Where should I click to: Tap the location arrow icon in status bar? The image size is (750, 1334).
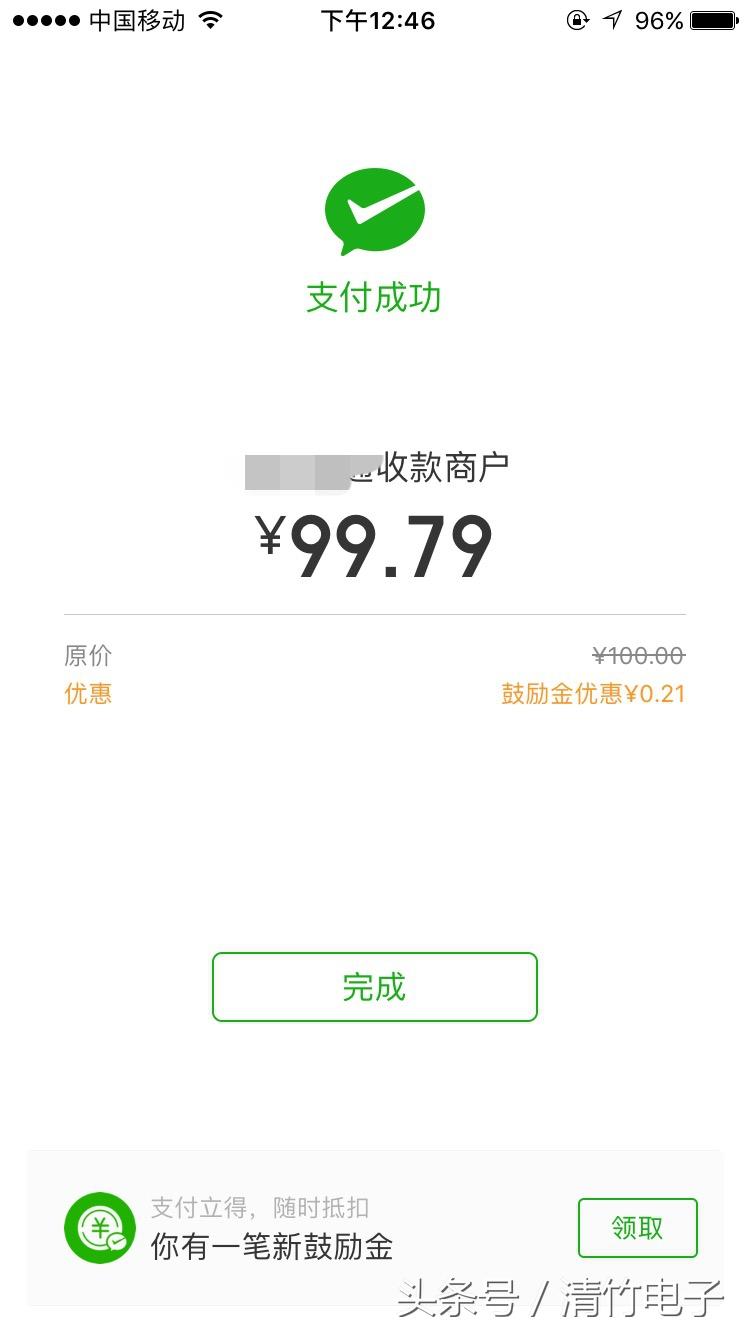[611, 18]
